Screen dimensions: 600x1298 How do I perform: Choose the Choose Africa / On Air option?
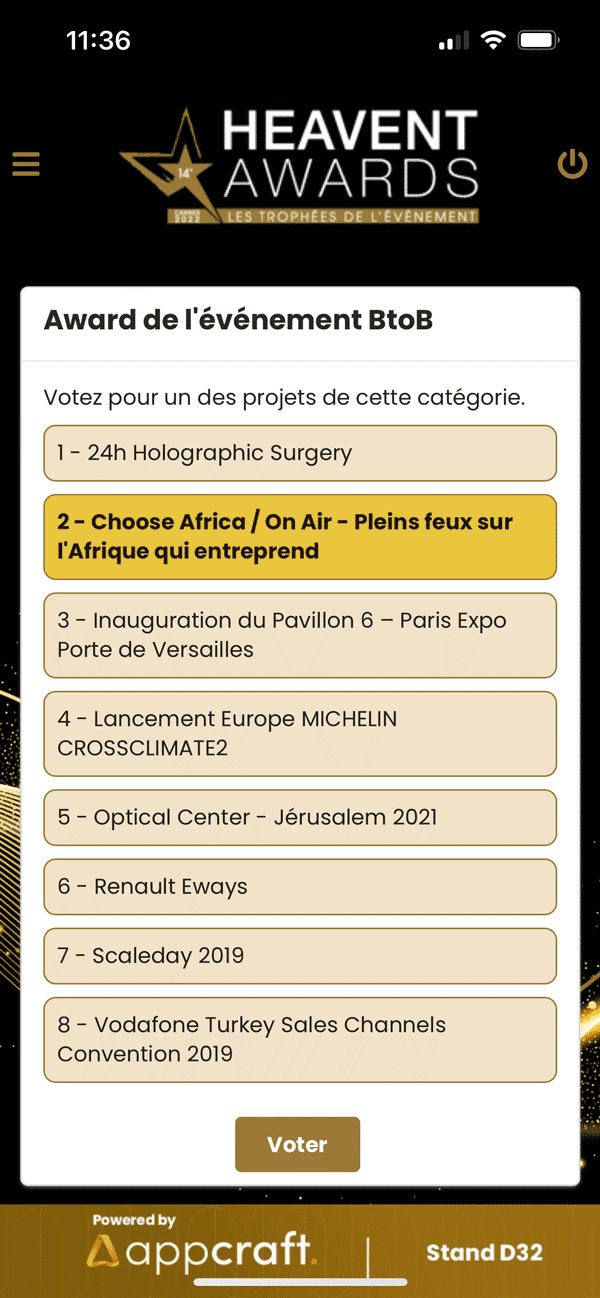[300, 536]
